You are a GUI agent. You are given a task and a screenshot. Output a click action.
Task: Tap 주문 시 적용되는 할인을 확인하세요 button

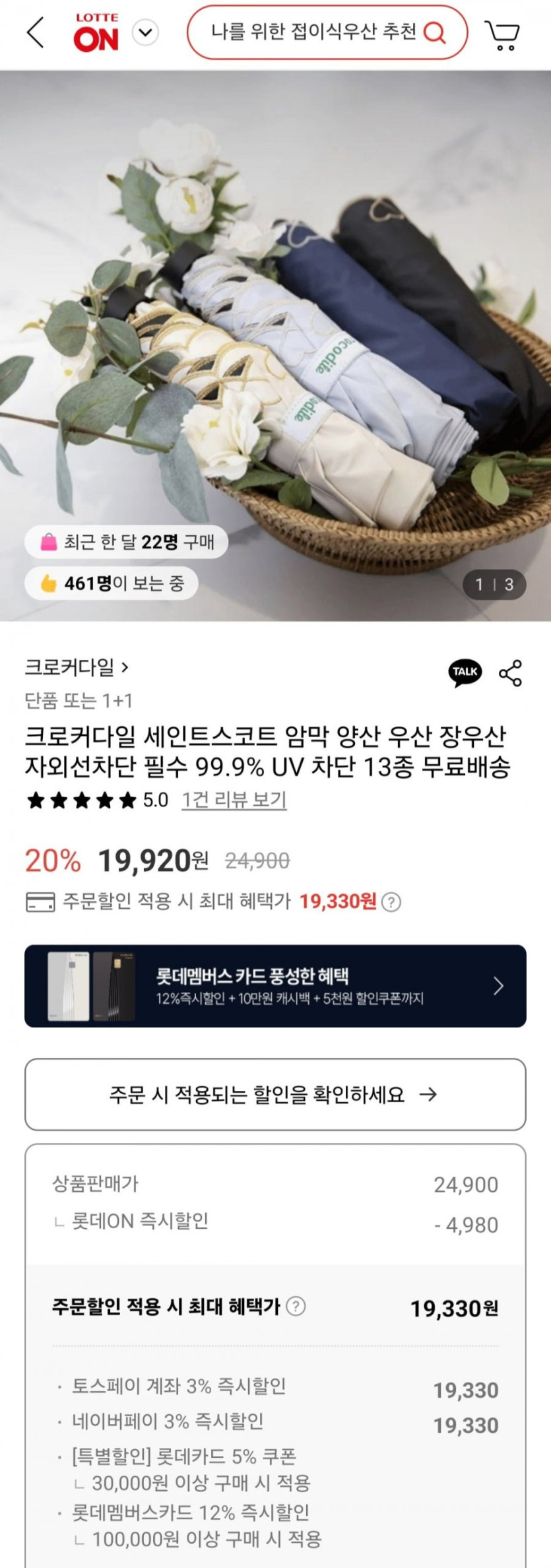(275, 1094)
